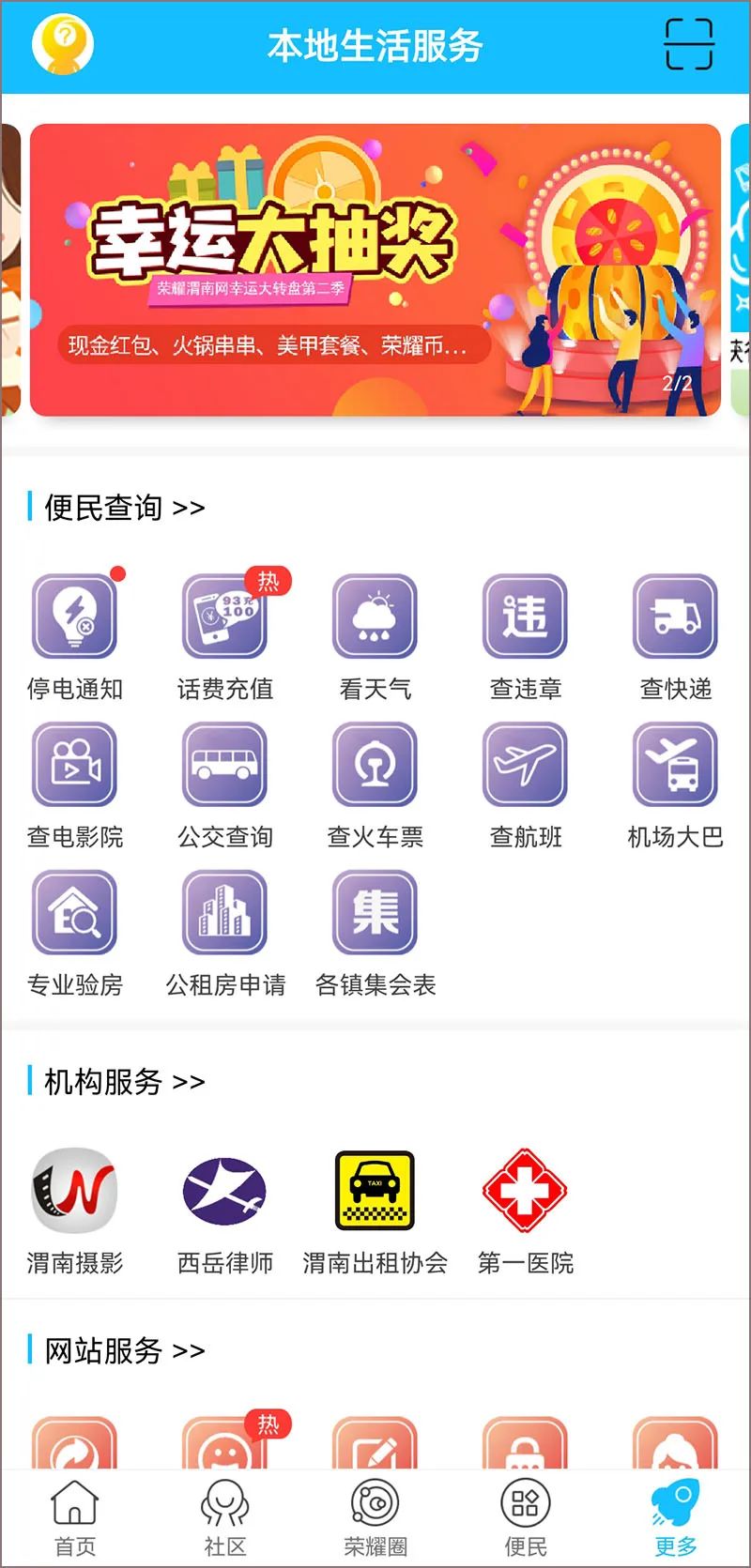Tap the yellow mascot avatar icon
Screen dimensions: 751x1568
point(63,43)
